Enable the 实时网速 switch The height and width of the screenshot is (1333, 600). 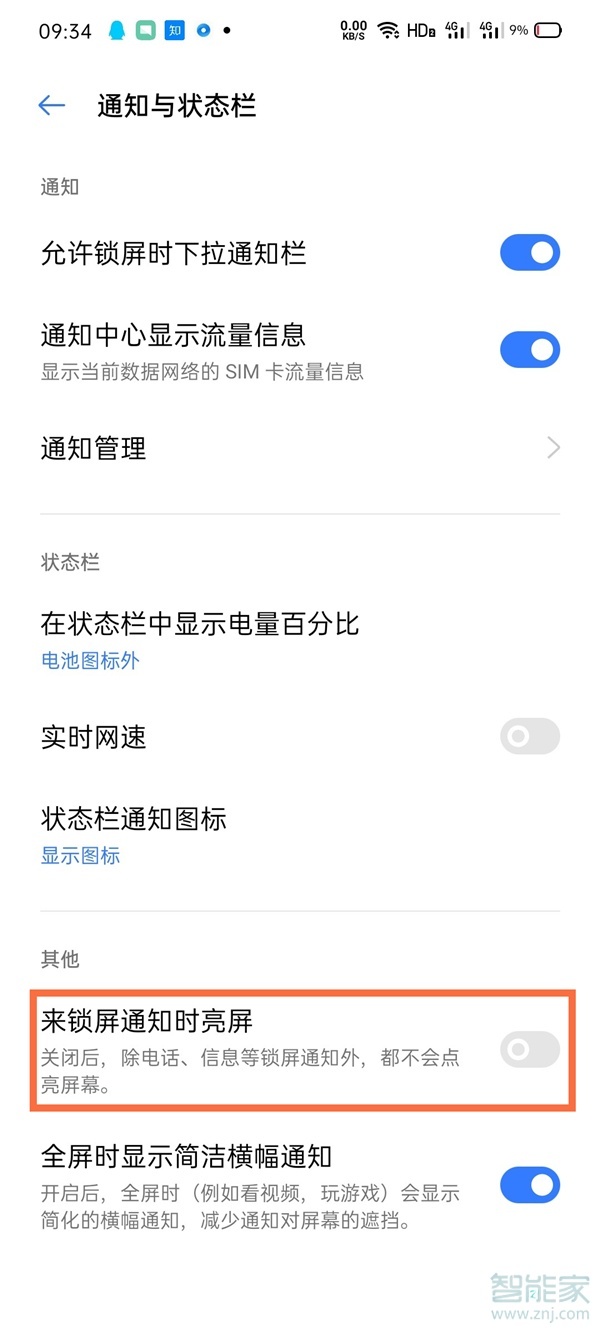coord(530,737)
